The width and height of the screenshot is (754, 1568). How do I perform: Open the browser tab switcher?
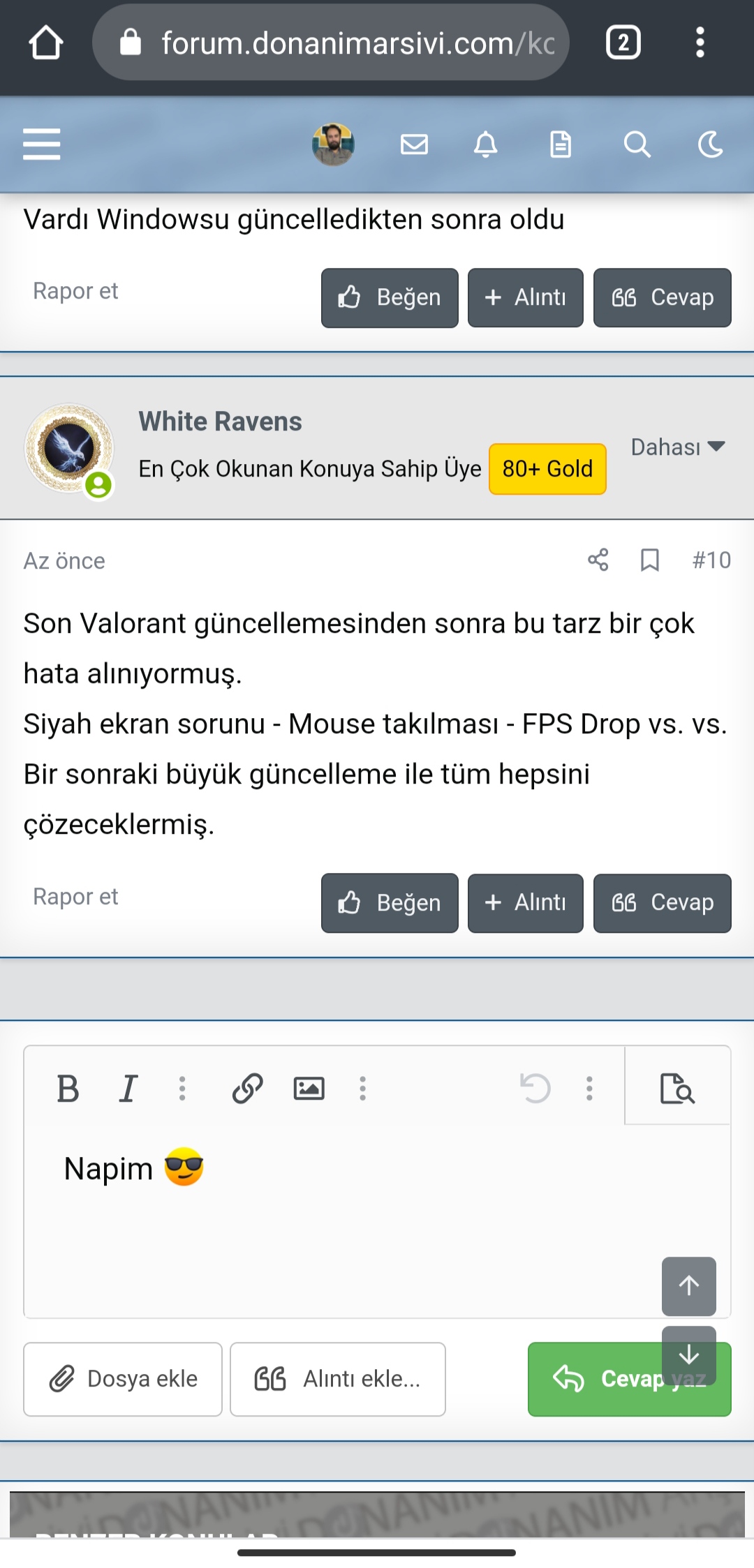click(x=623, y=43)
